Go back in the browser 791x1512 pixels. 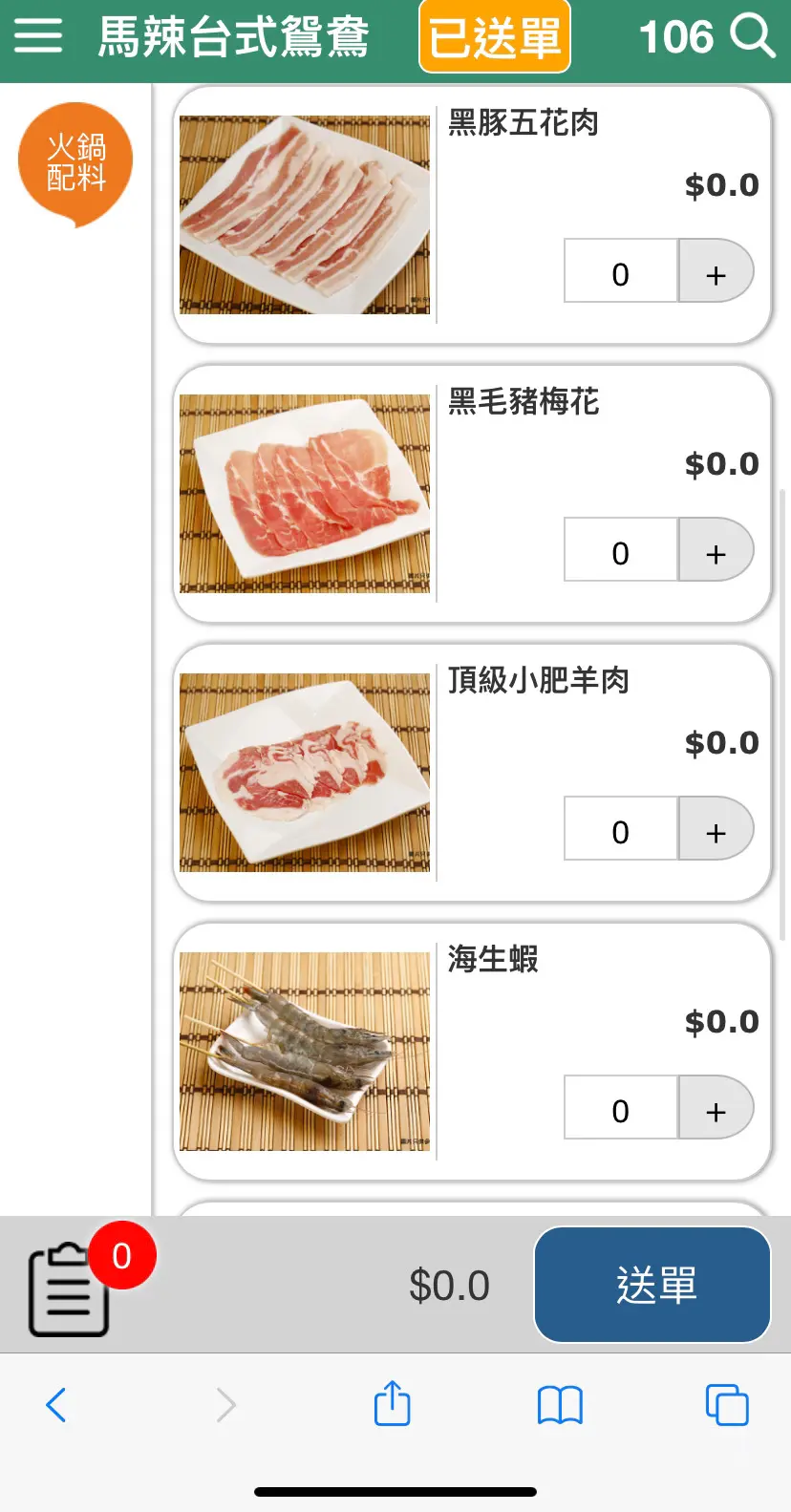56,1405
